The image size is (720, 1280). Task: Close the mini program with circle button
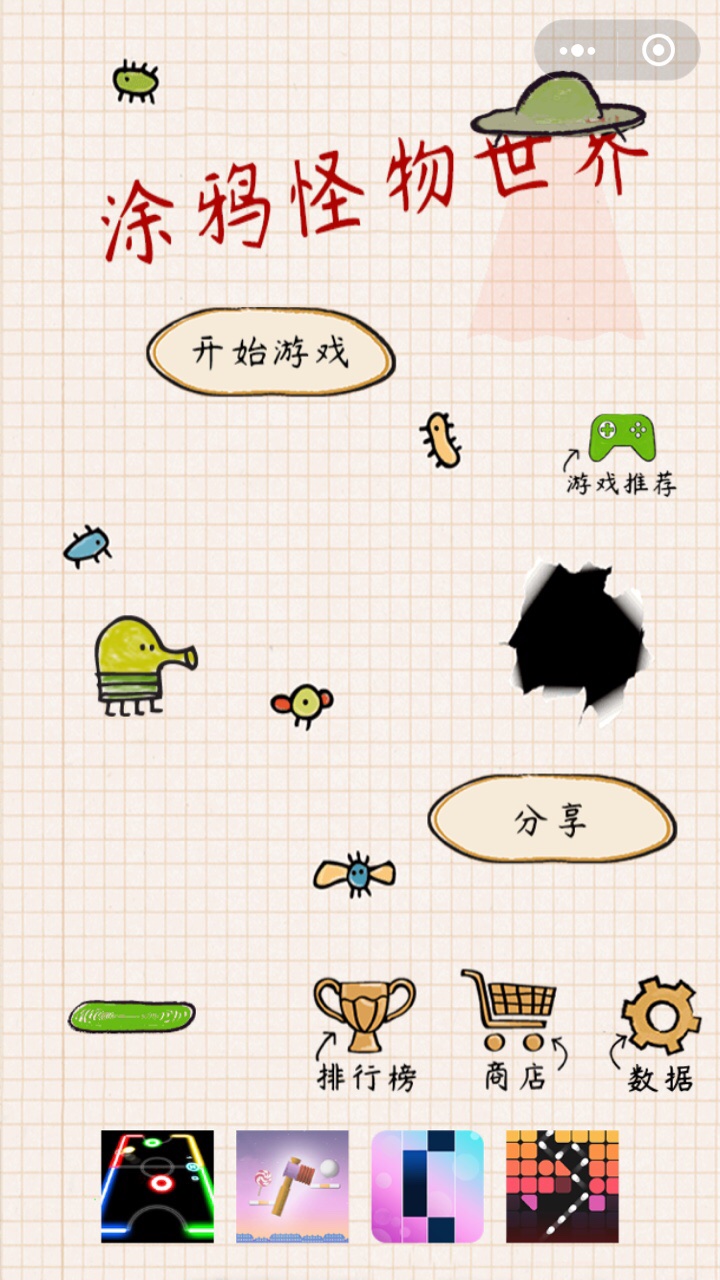tap(658, 50)
